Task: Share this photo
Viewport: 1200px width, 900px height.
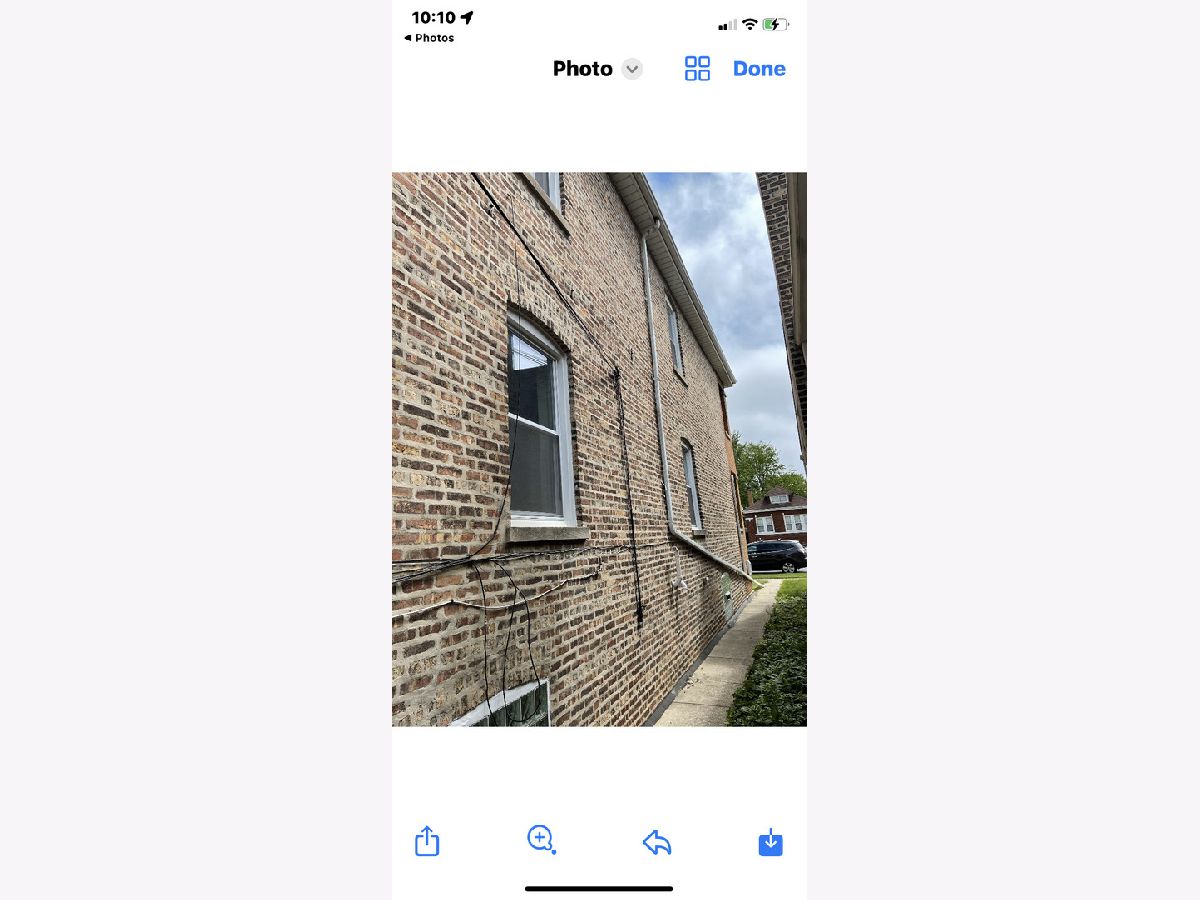Action: point(427,841)
